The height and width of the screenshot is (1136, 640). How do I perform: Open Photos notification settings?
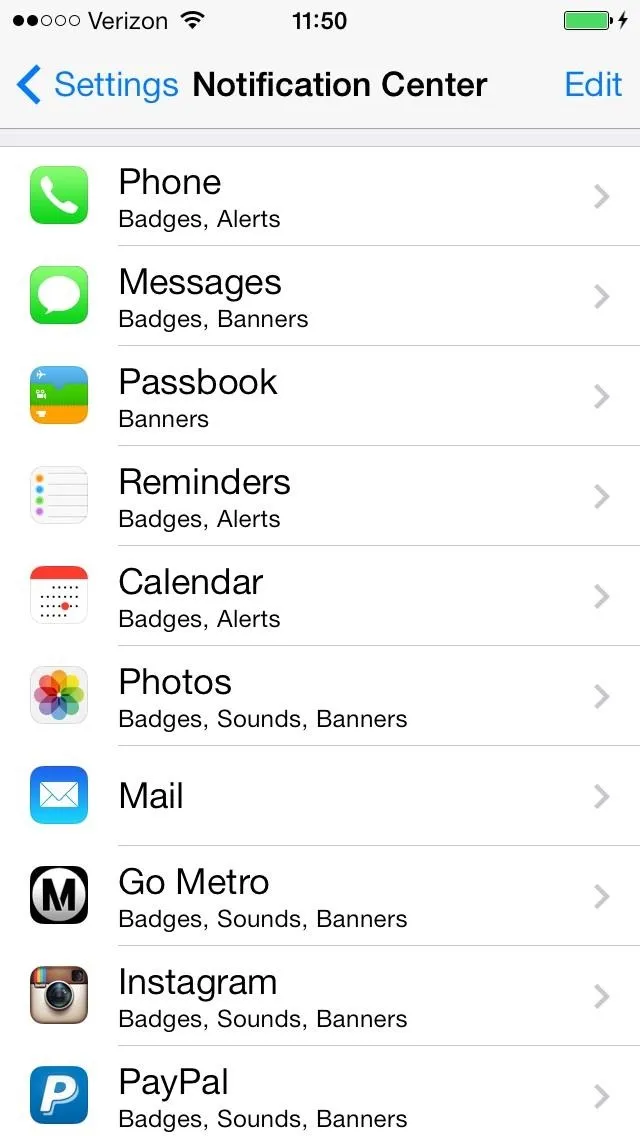(320, 696)
